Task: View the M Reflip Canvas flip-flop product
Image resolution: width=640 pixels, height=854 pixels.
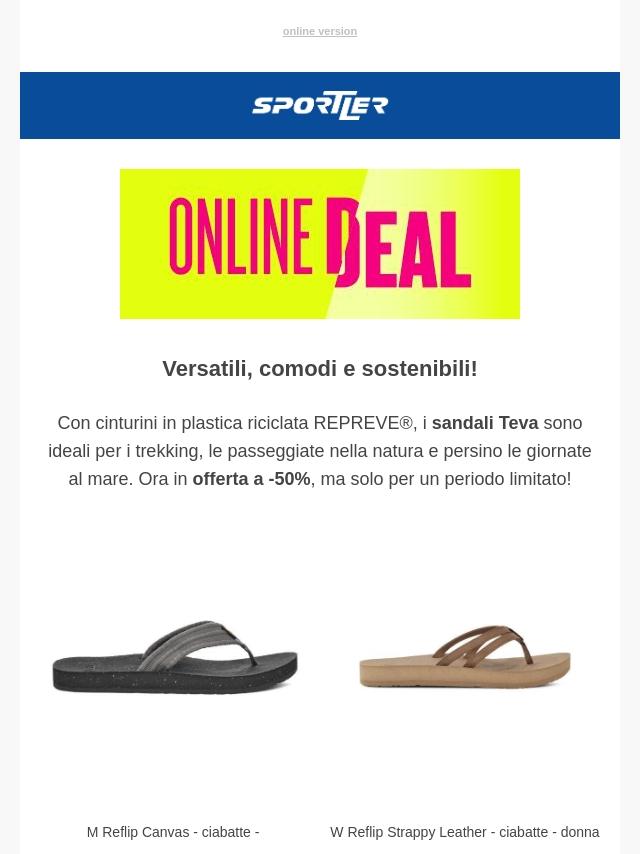Action: coord(175,660)
